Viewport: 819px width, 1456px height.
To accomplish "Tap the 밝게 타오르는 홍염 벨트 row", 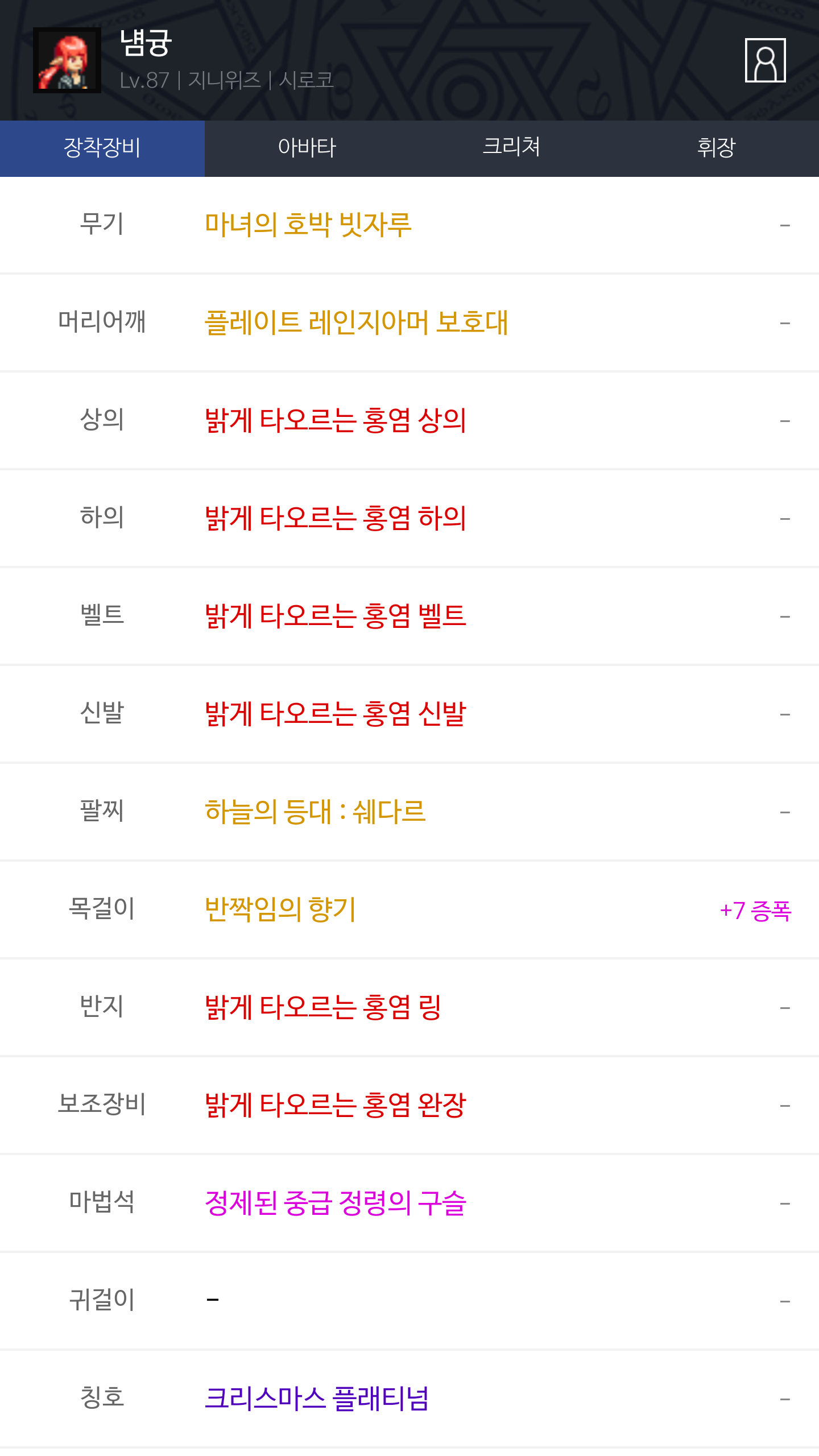I will [336, 616].
